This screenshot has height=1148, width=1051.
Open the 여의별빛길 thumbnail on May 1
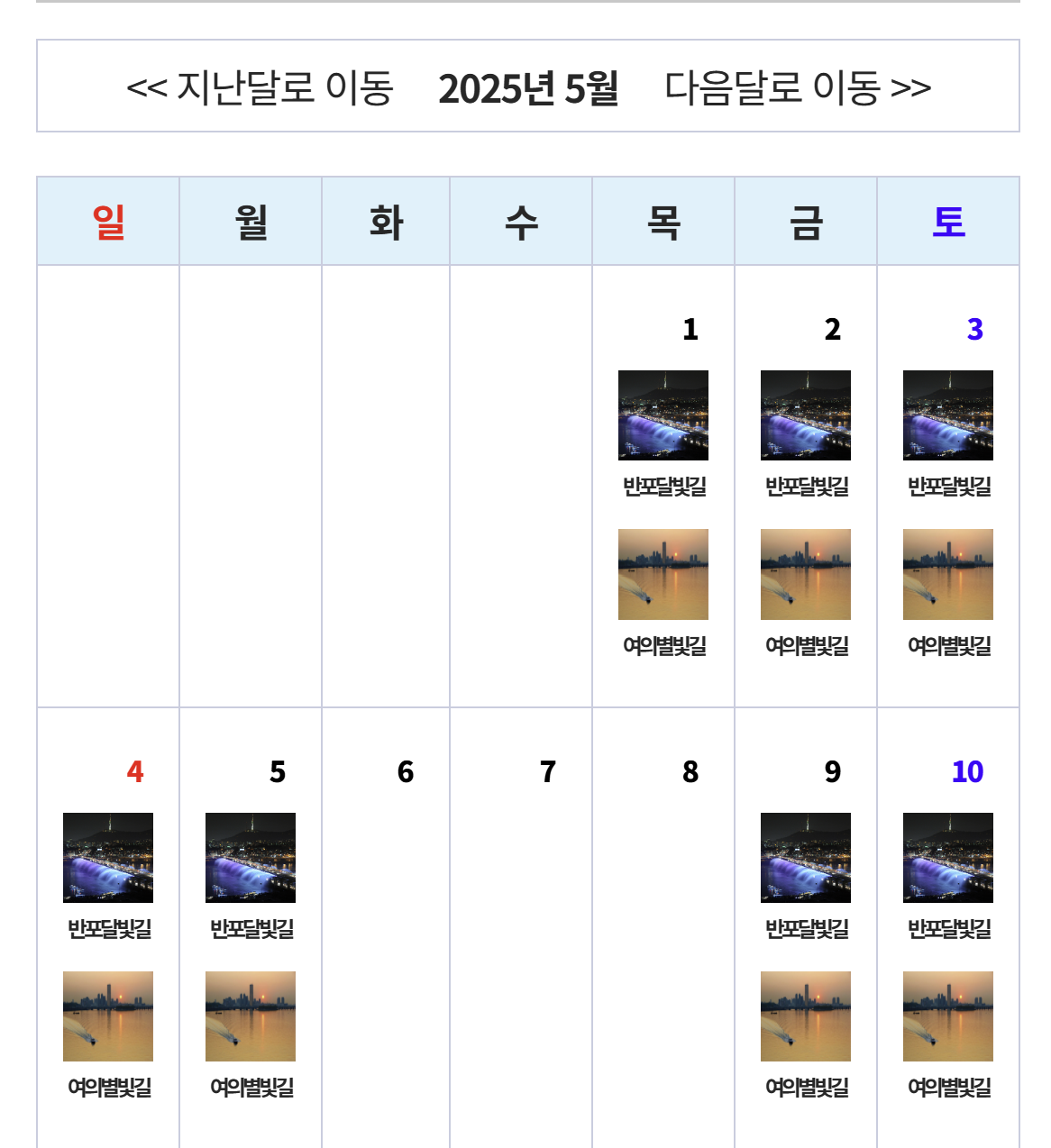point(663,574)
